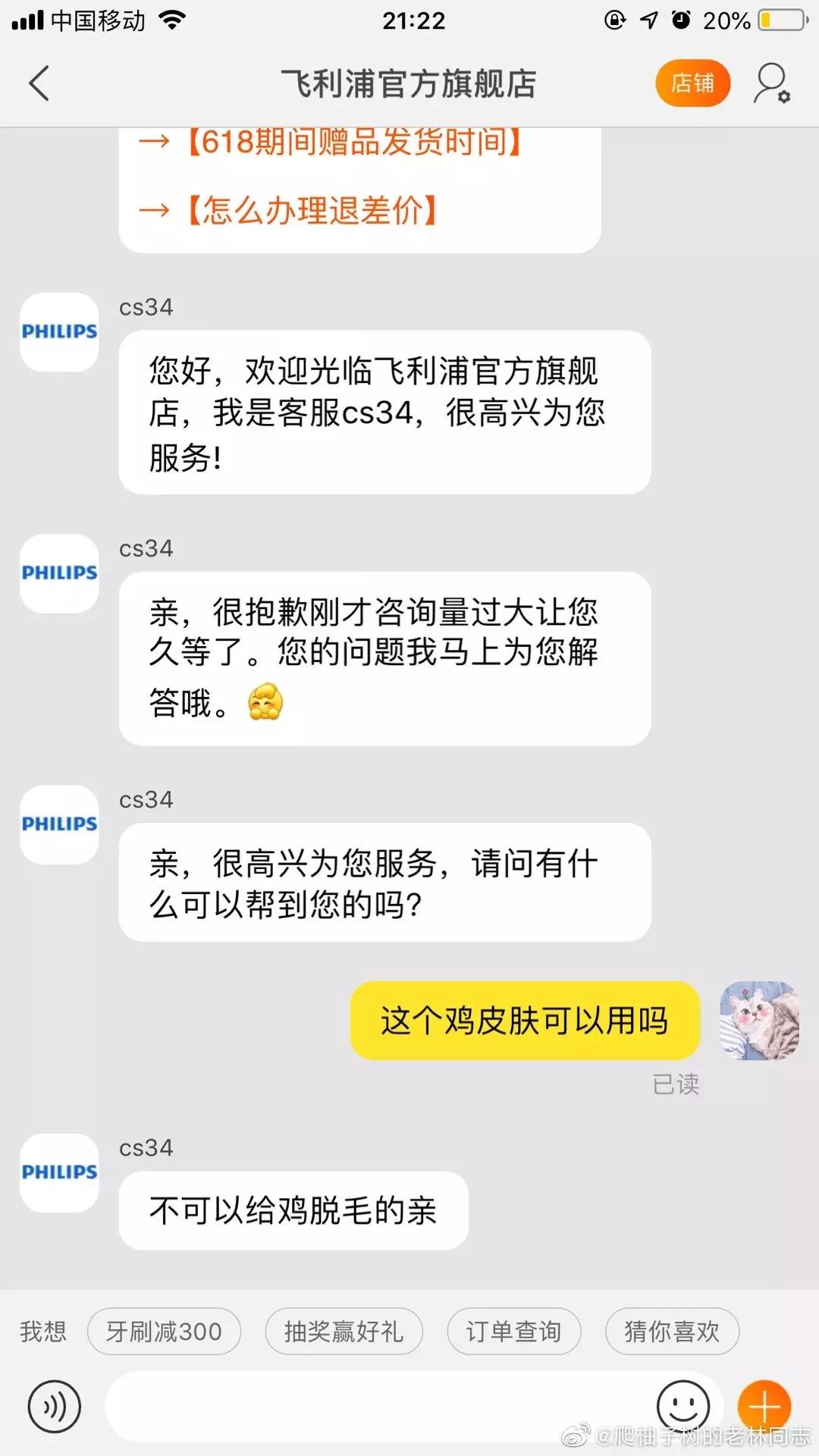Image resolution: width=819 pixels, height=1456 pixels.
Task: Select the 牙刷减300 quick chip
Action: (164, 1331)
